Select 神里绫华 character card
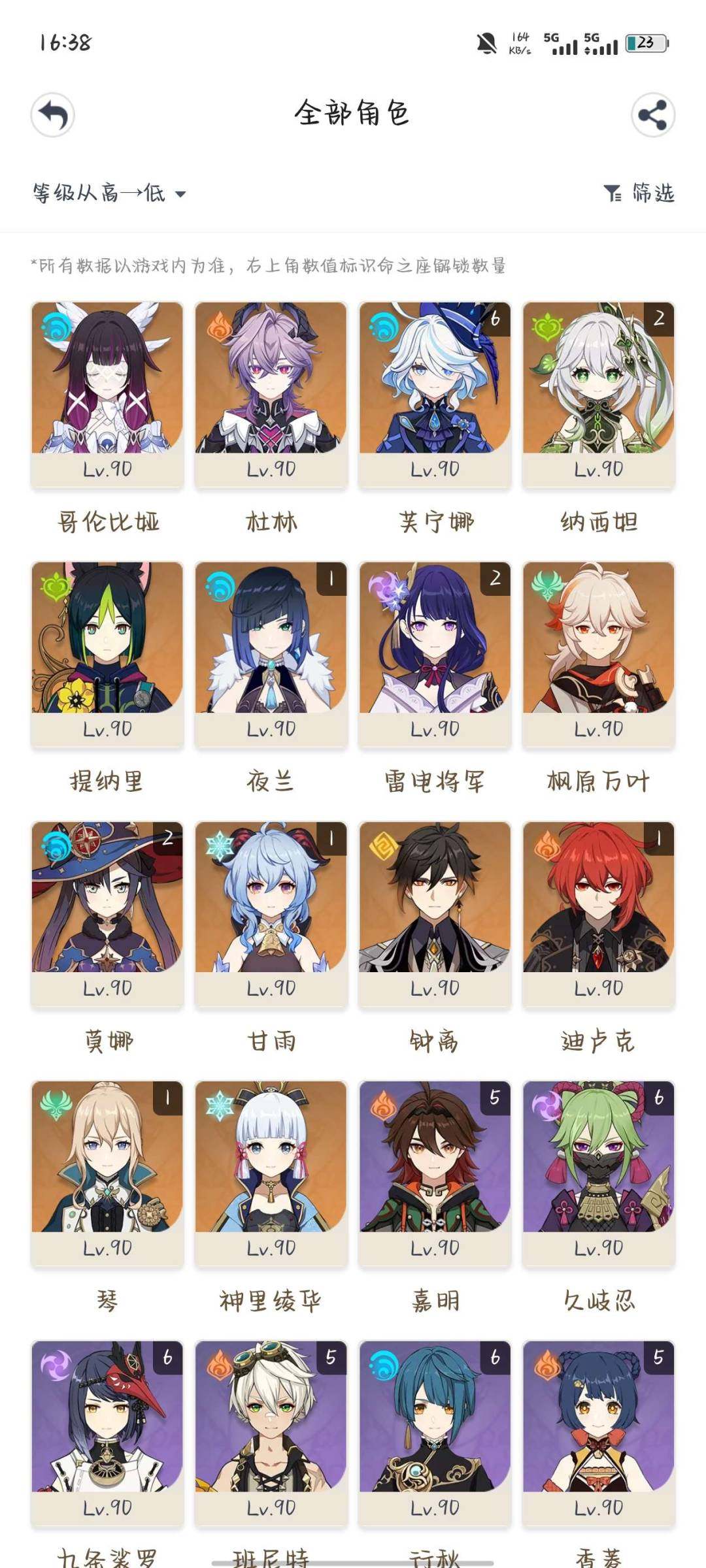This screenshot has width=706, height=1568. pos(271,1172)
